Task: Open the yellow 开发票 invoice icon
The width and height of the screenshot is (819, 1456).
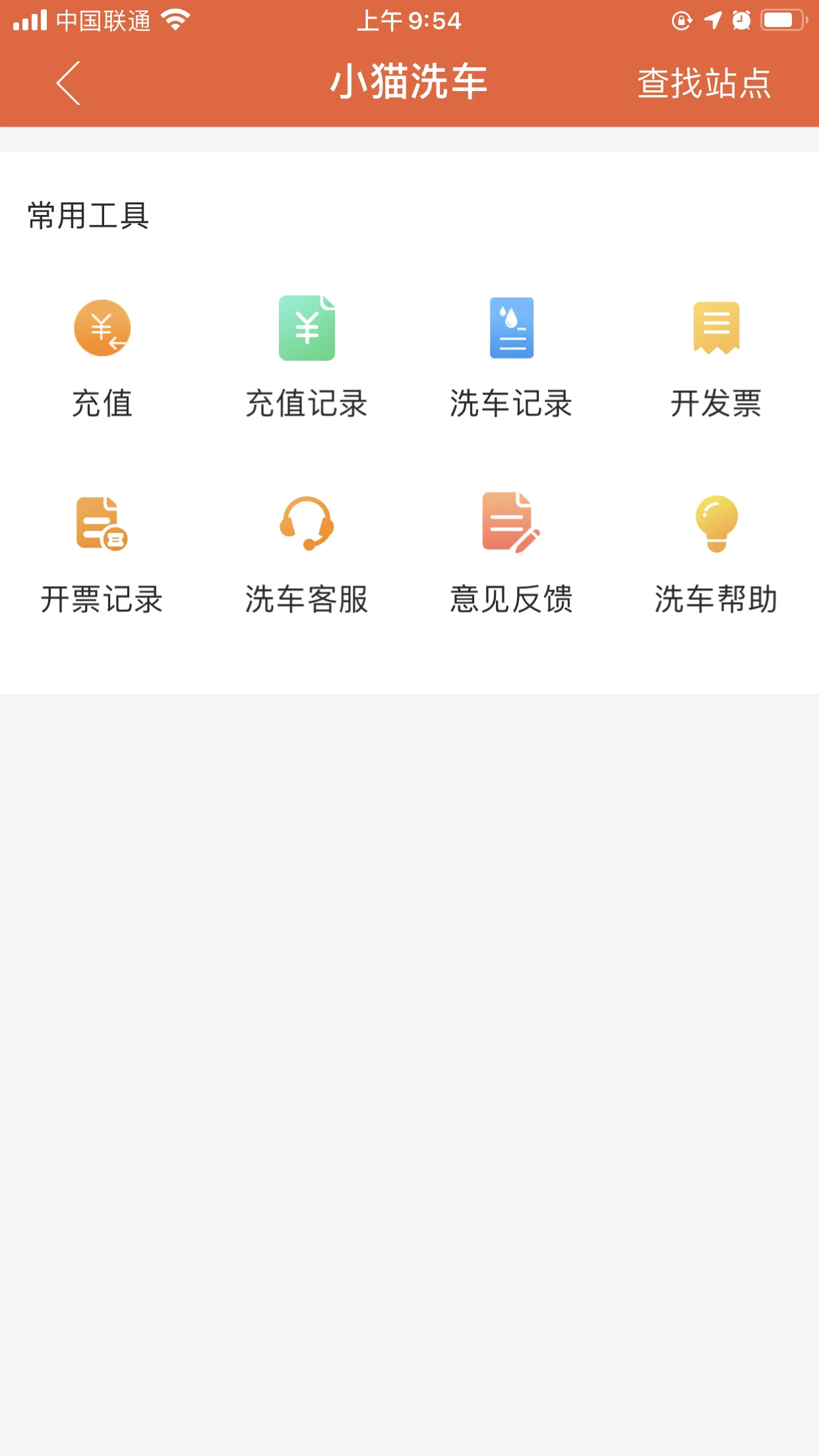Action: pyautogui.click(x=716, y=328)
